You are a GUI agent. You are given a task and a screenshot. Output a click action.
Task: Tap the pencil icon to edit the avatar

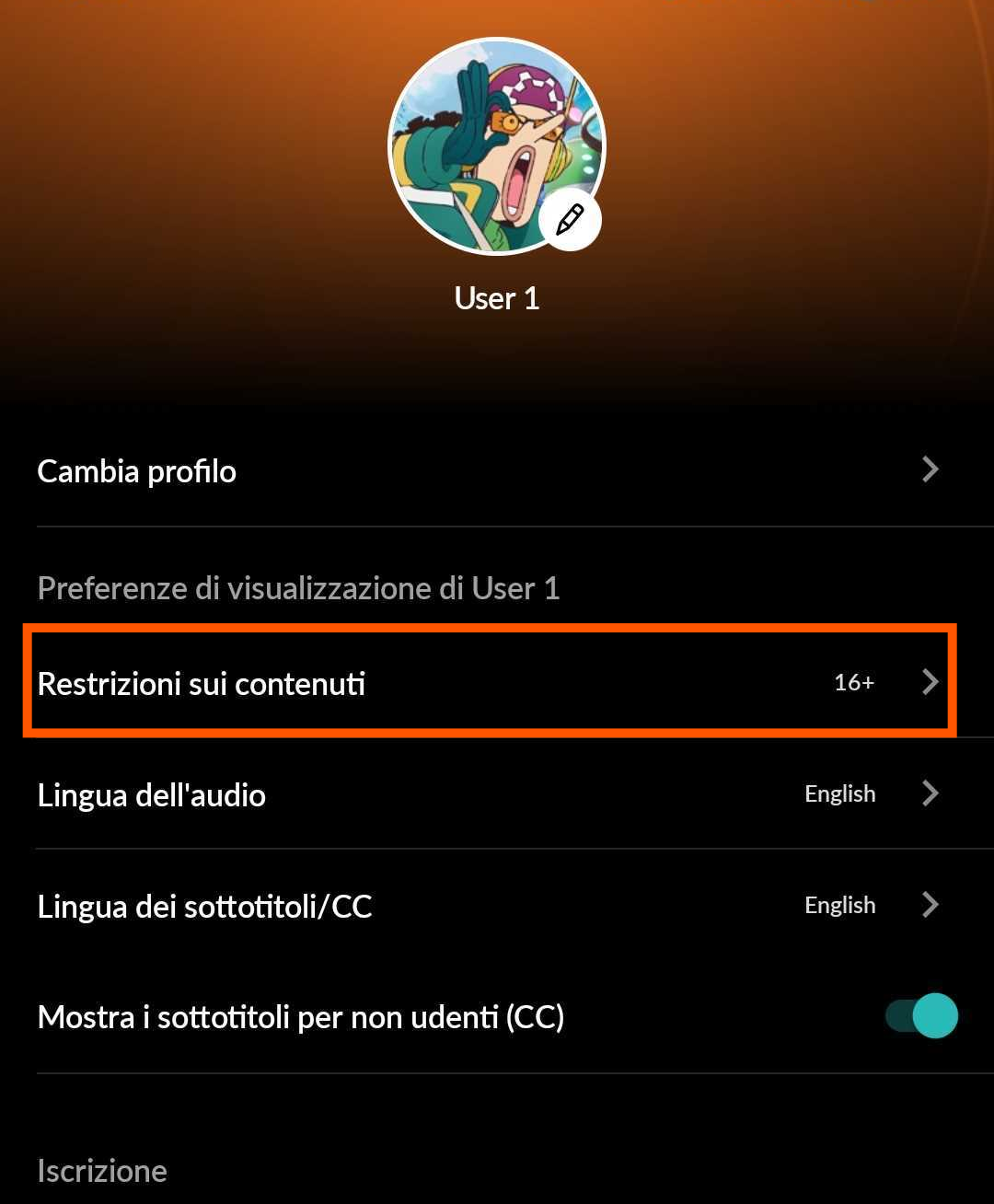(x=570, y=220)
